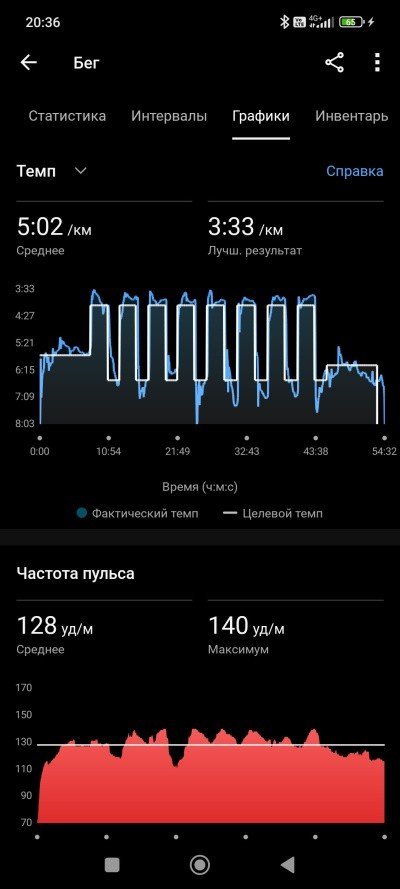Open the three-dot overflow menu
The width and height of the screenshot is (400, 889).
(x=377, y=62)
